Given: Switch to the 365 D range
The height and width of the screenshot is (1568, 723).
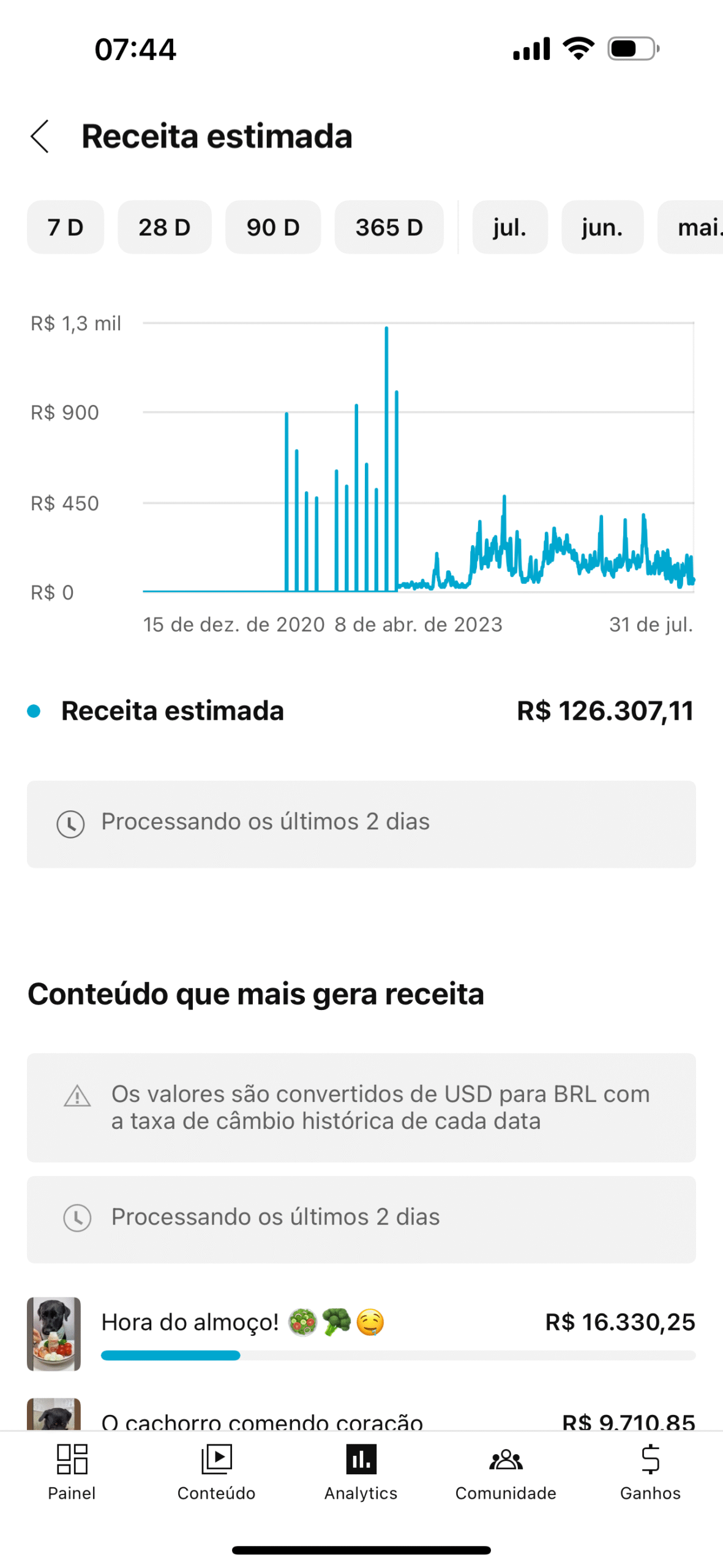Looking at the screenshot, I should pos(389,227).
